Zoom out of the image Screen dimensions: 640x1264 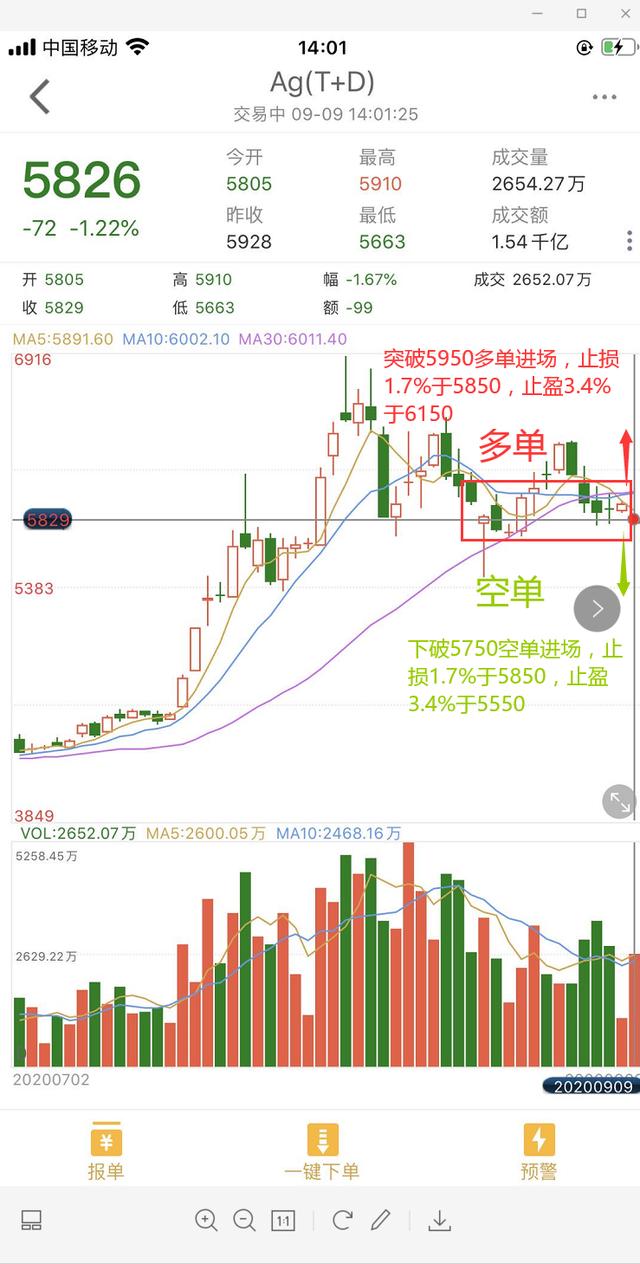(244, 1219)
